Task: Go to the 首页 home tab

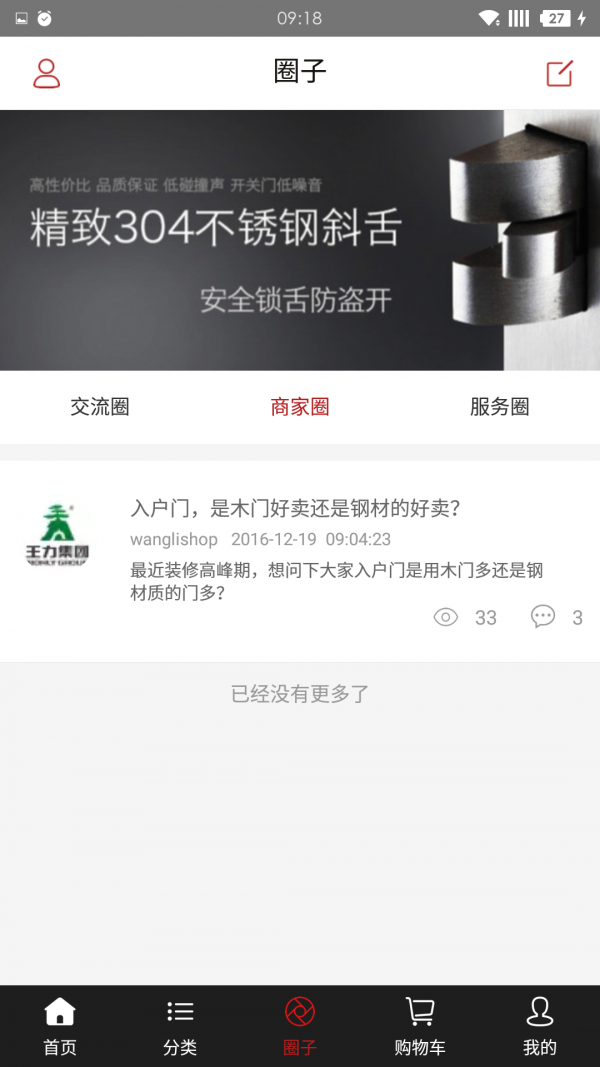Action: 60,1026
